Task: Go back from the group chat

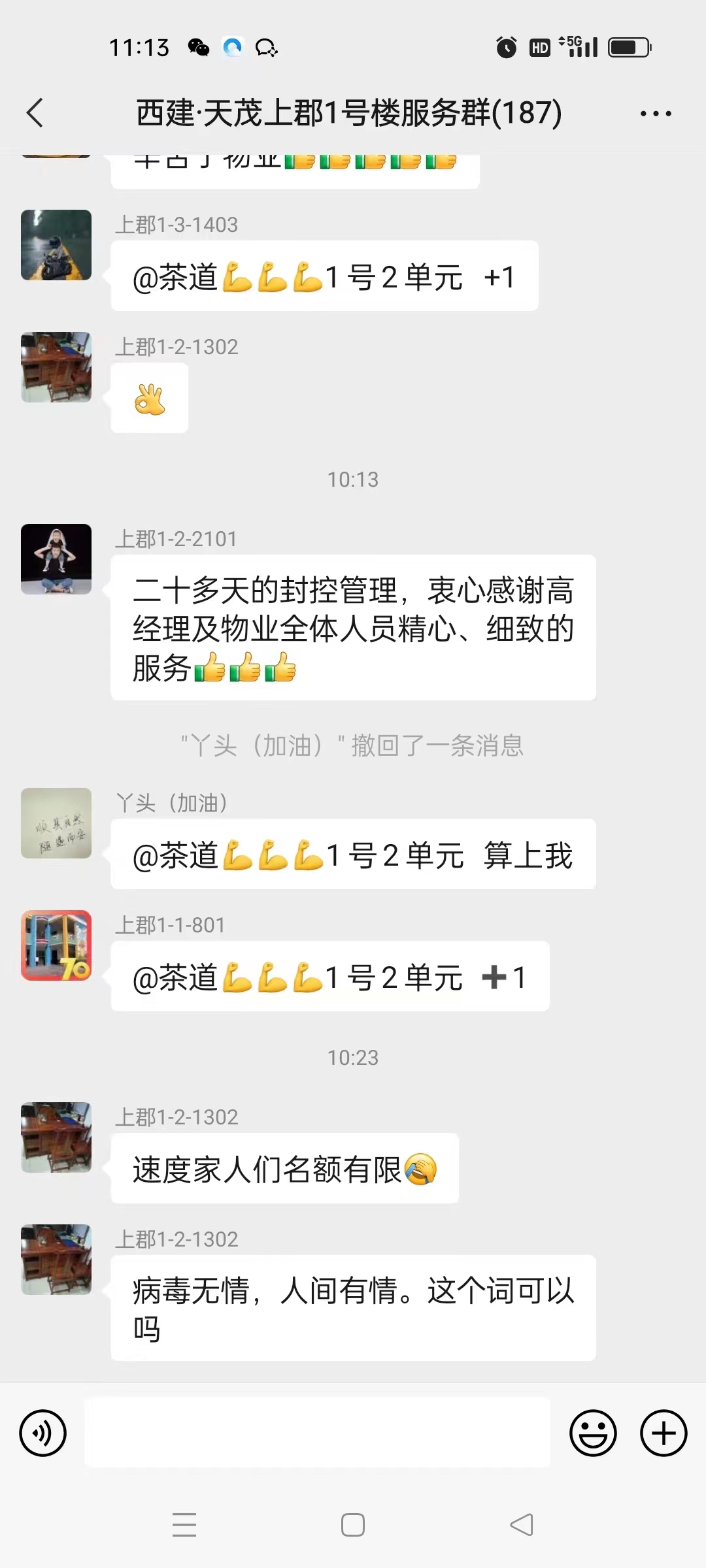Action: (35, 113)
